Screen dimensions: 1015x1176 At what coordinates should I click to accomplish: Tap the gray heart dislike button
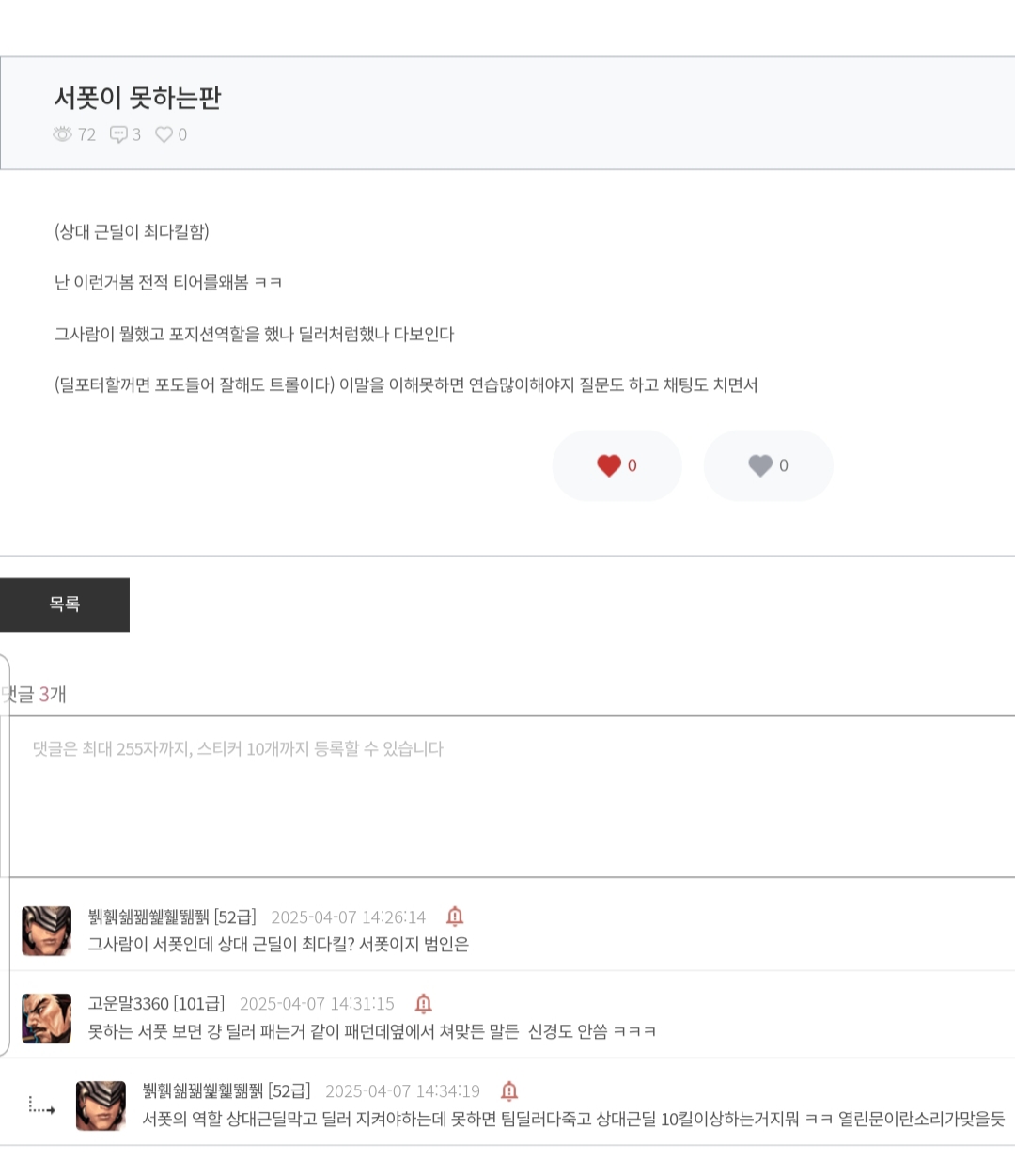[x=768, y=465]
